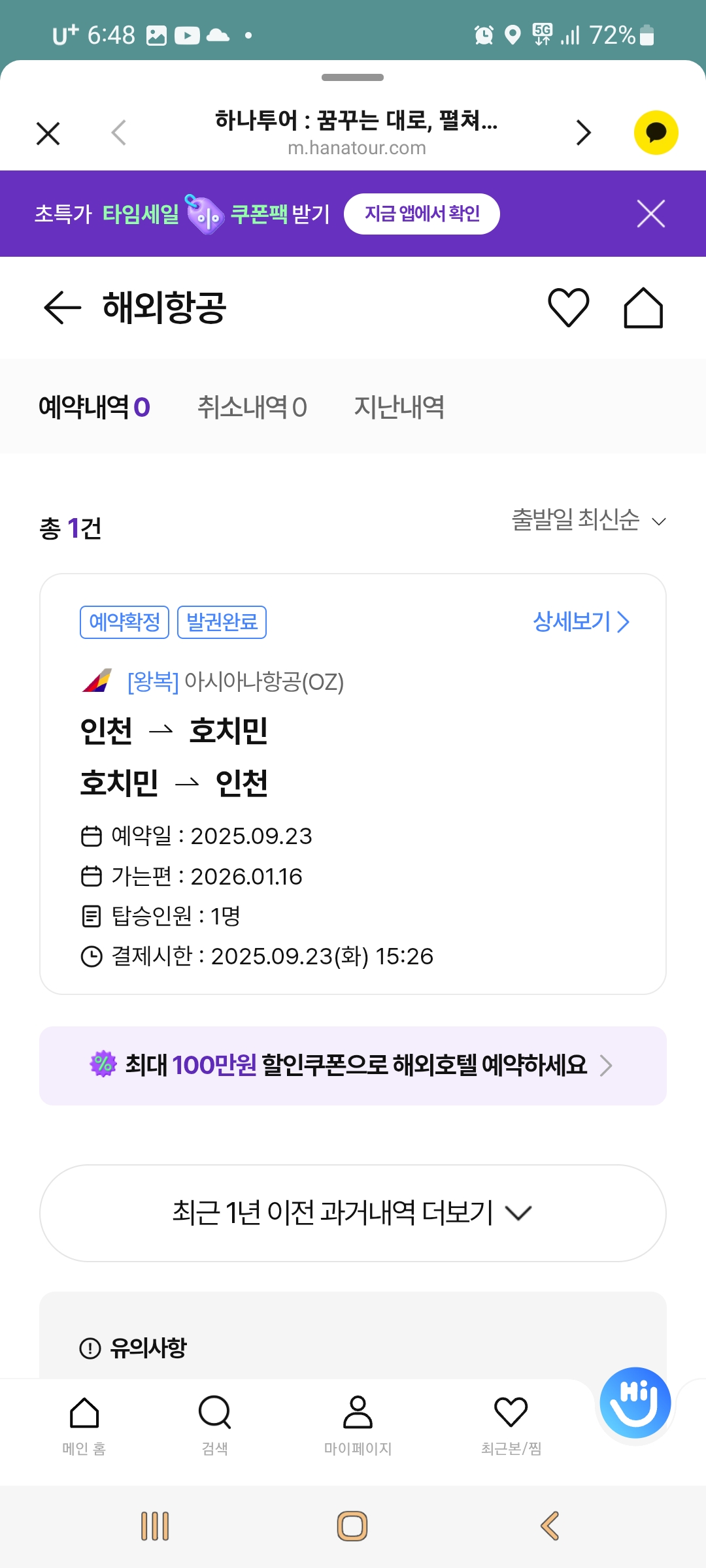
Task: Select the 예약내역 tab
Action: 94,407
